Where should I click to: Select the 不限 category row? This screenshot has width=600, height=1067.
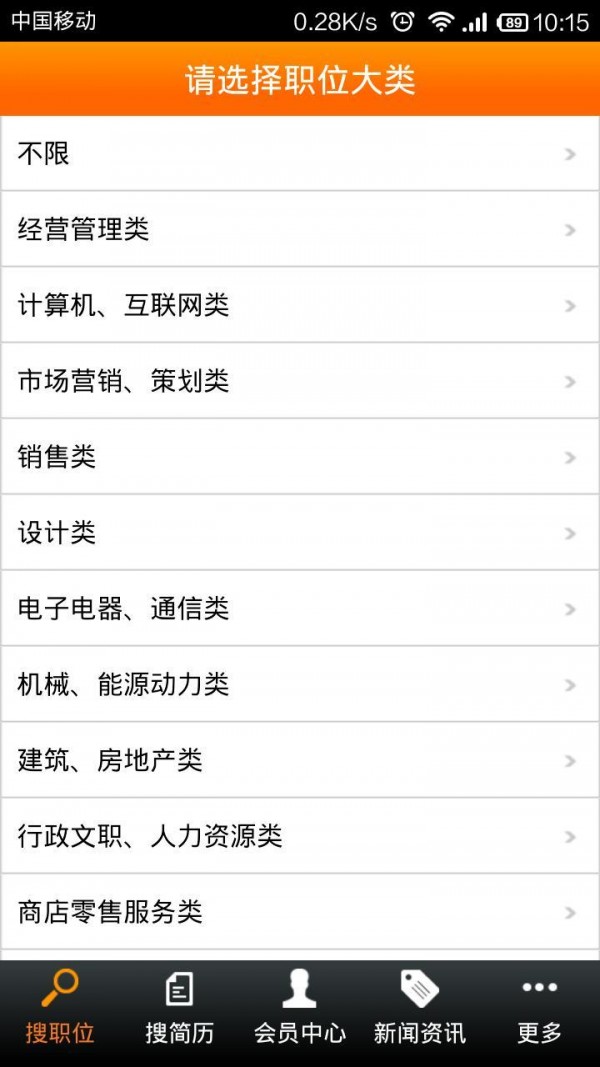[x=300, y=154]
